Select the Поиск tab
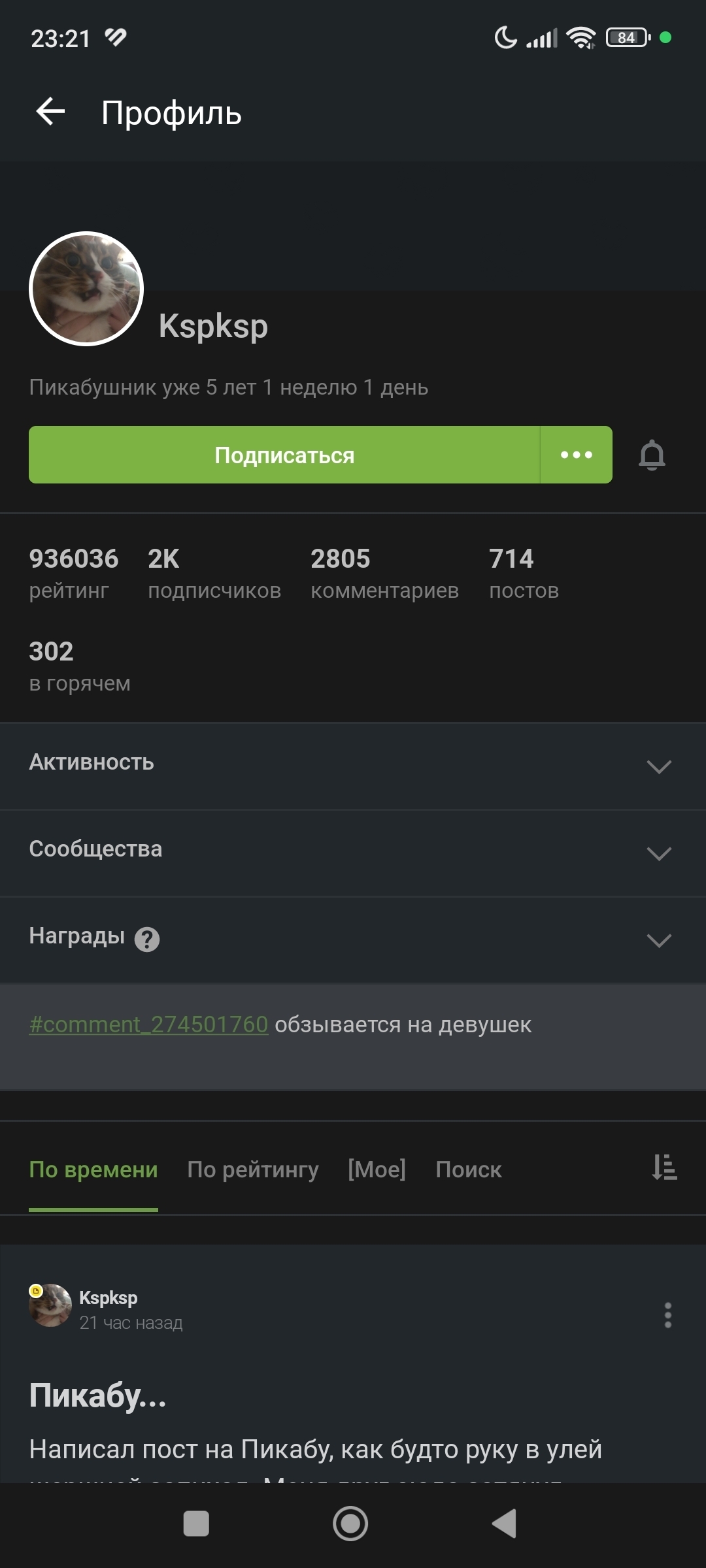 pos(468,1169)
